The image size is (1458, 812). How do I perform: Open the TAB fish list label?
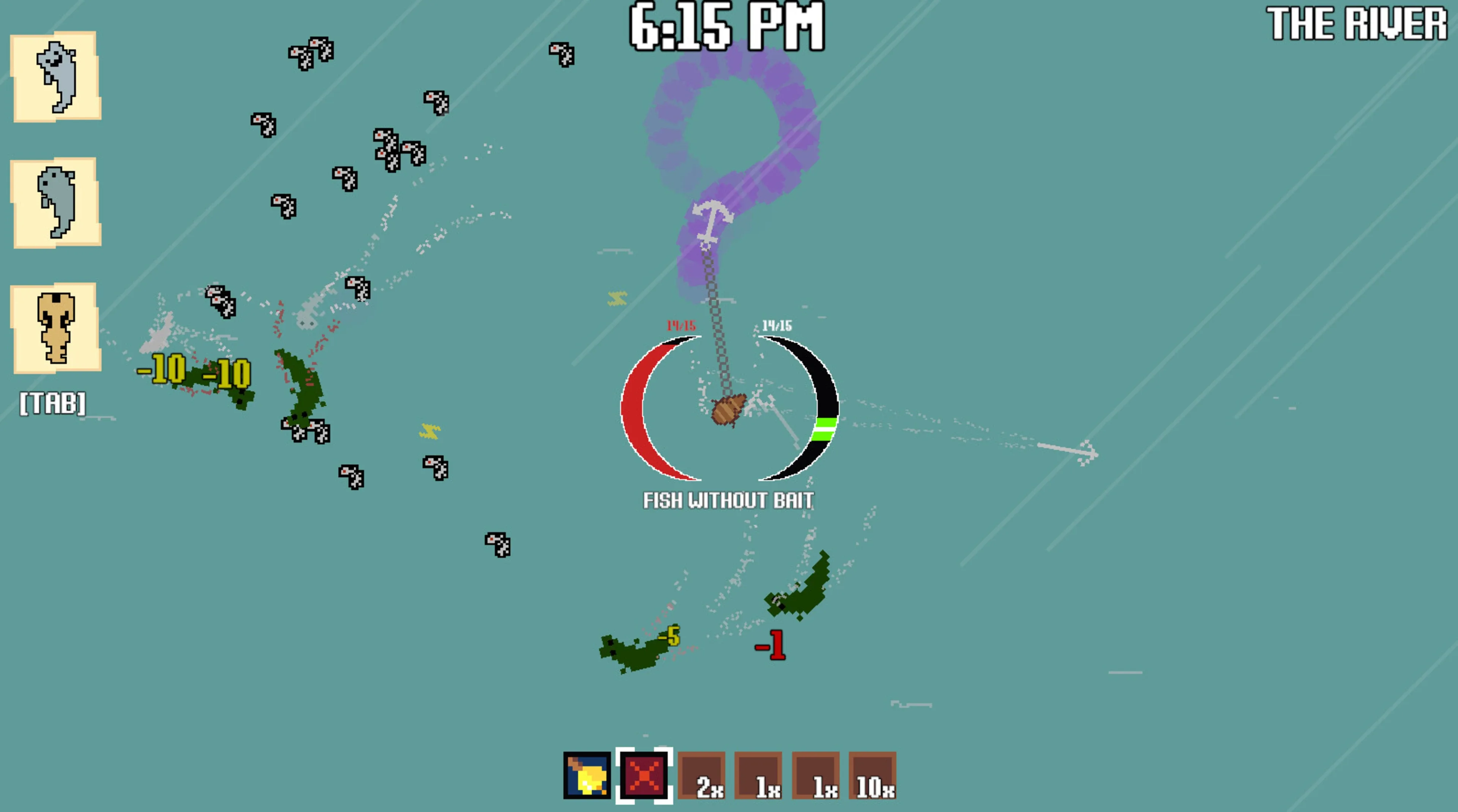[x=53, y=404]
